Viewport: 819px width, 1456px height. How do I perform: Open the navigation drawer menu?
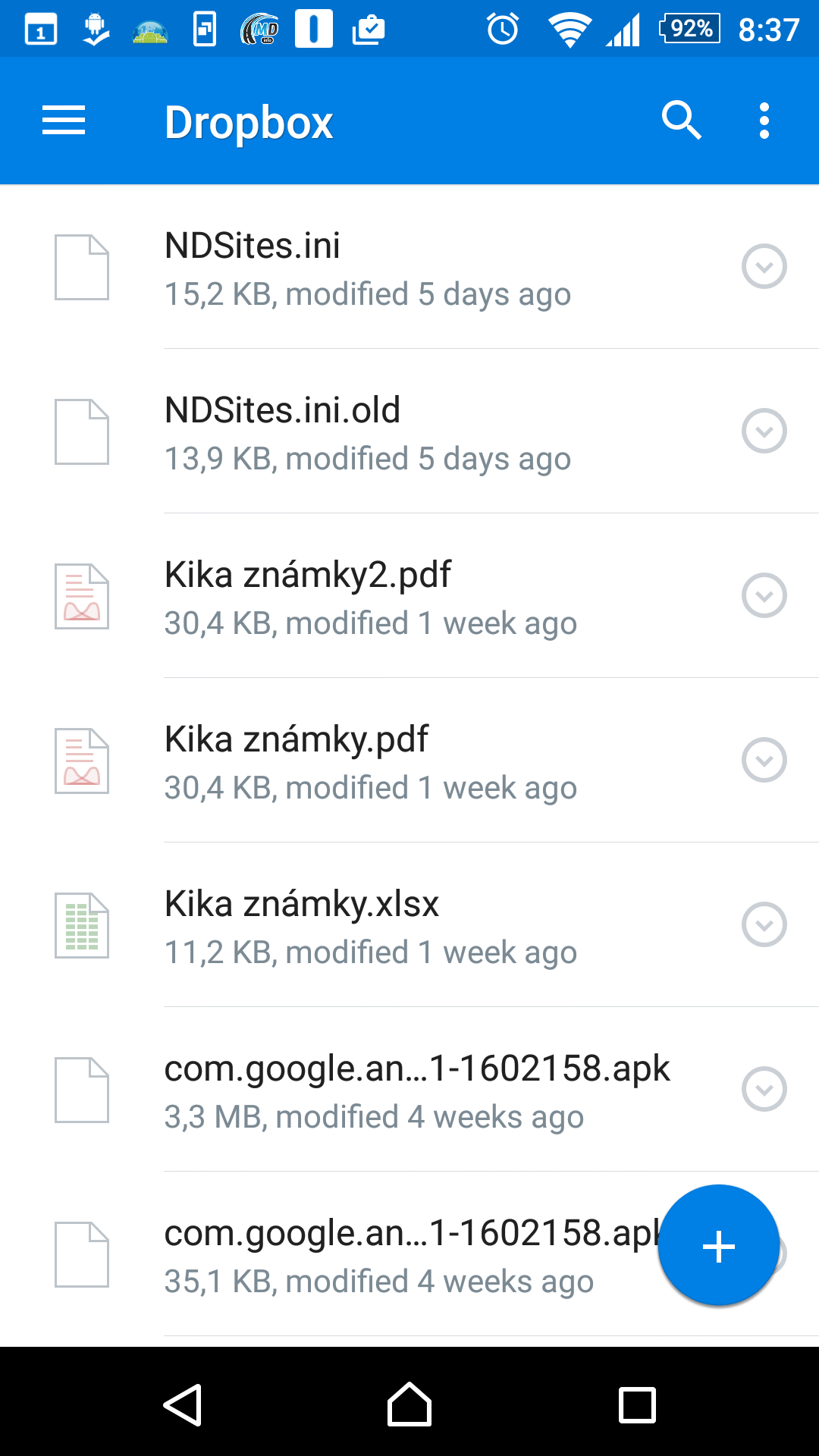click(64, 121)
